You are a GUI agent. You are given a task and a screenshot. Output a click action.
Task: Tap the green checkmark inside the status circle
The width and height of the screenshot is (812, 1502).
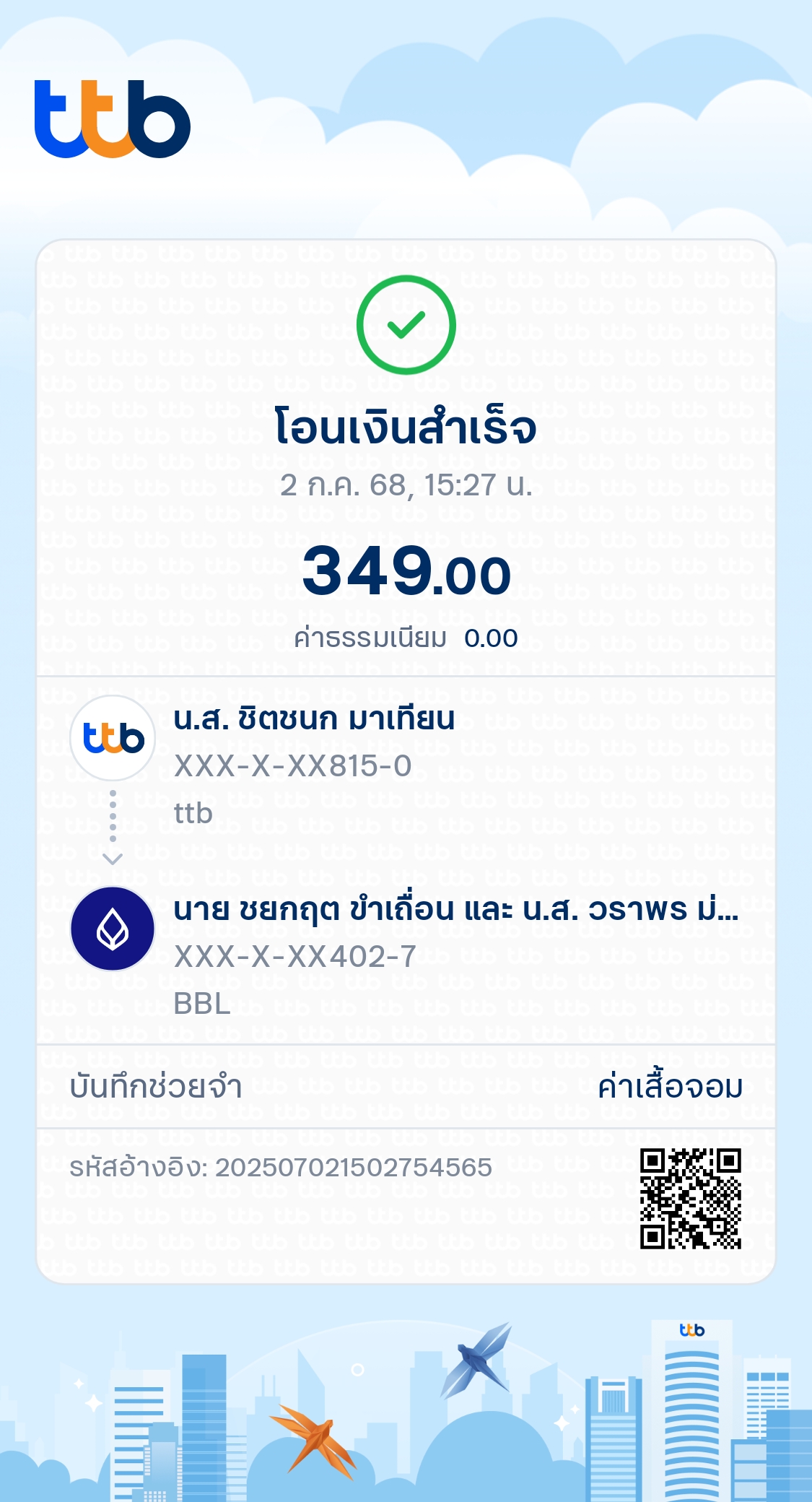coord(406,325)
